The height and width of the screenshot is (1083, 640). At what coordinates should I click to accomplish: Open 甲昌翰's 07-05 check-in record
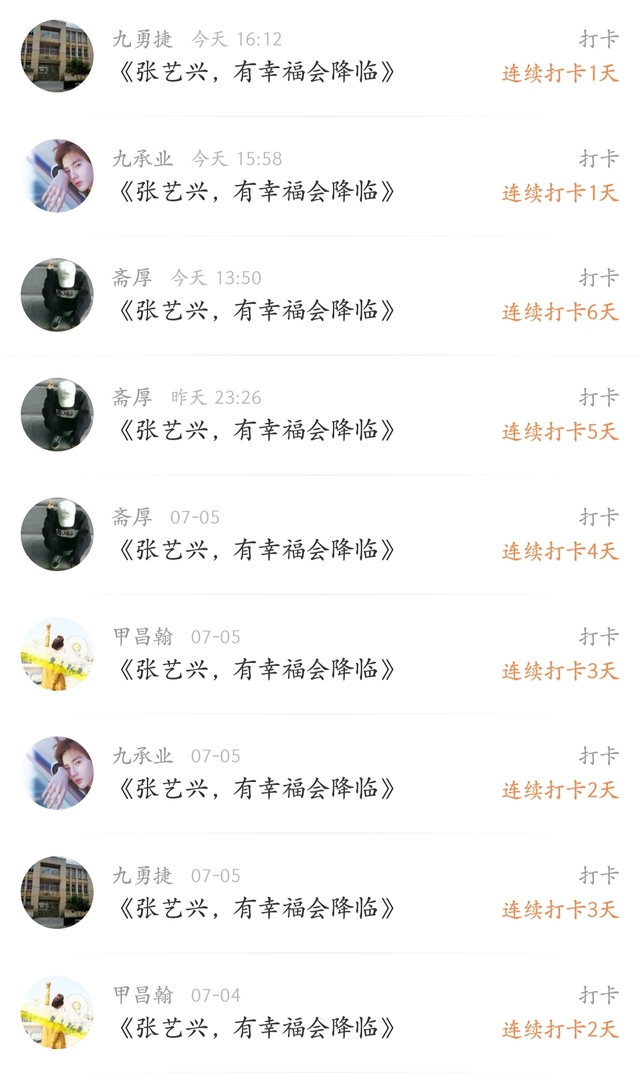(x=255, y=669)
